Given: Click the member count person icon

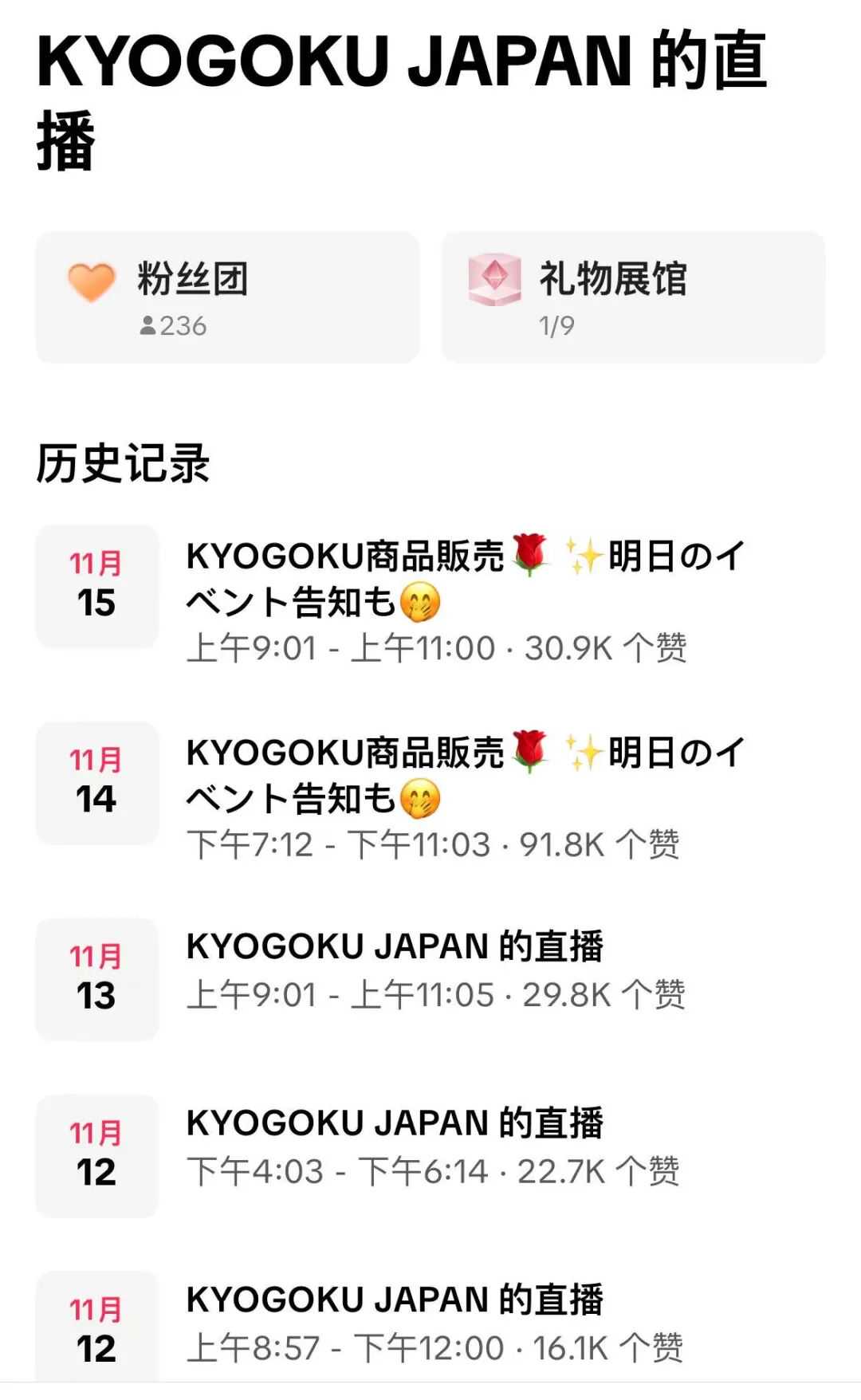Looking at the screenshot, I should pos(148,324).
